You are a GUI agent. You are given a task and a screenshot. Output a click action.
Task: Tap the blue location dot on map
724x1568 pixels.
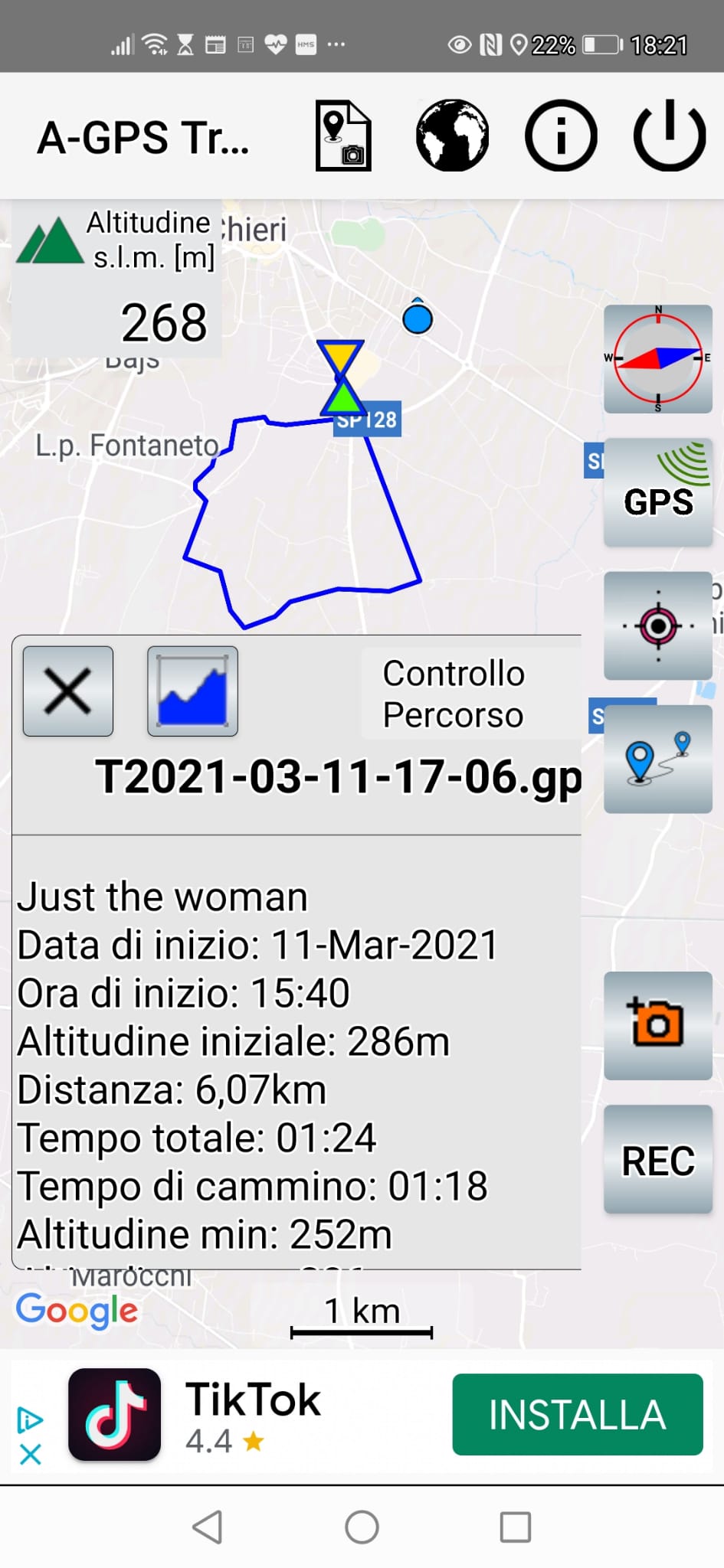pos(418,316)
